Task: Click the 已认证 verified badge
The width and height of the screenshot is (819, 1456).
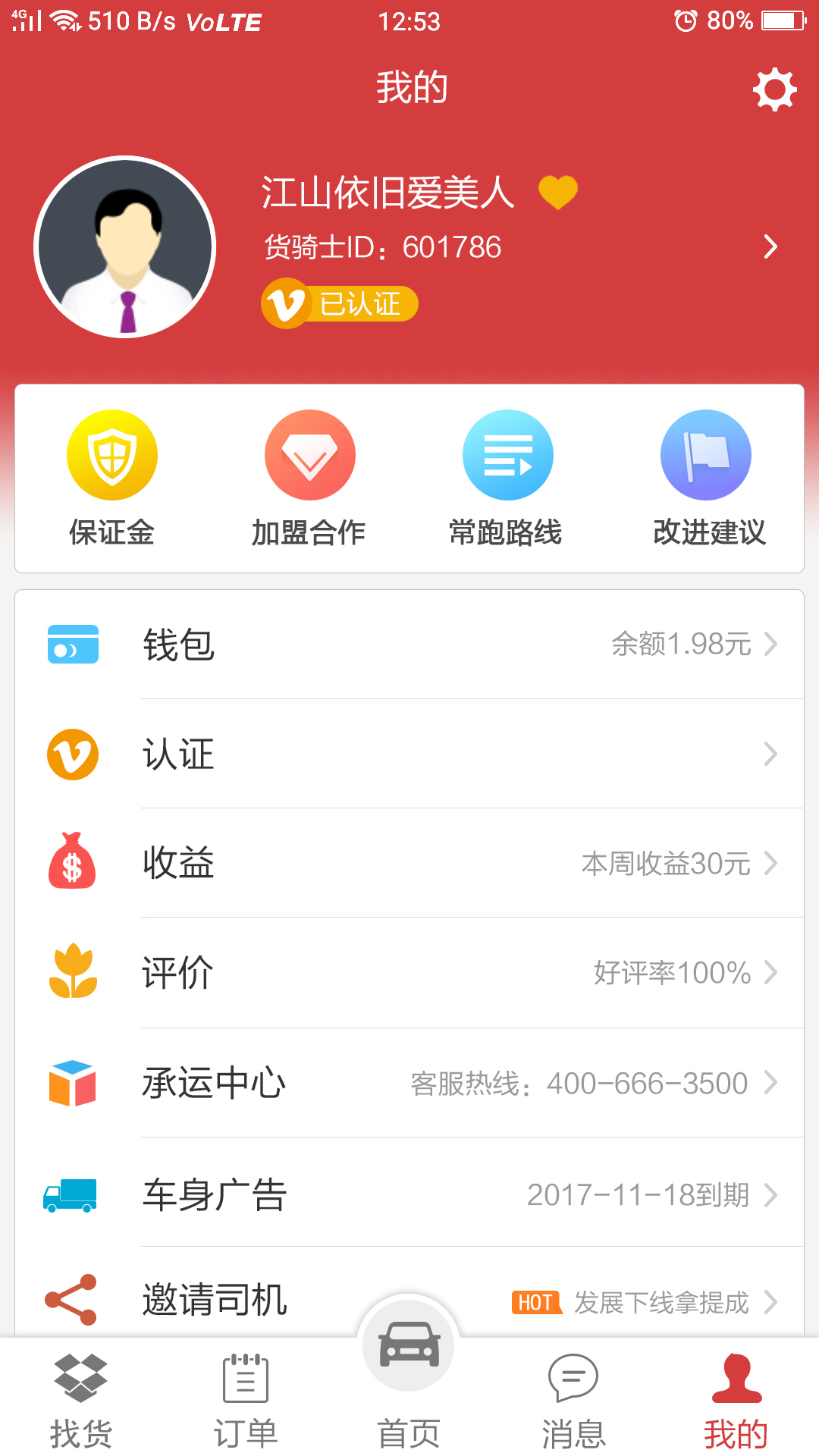Action: [x=339, y=303]
